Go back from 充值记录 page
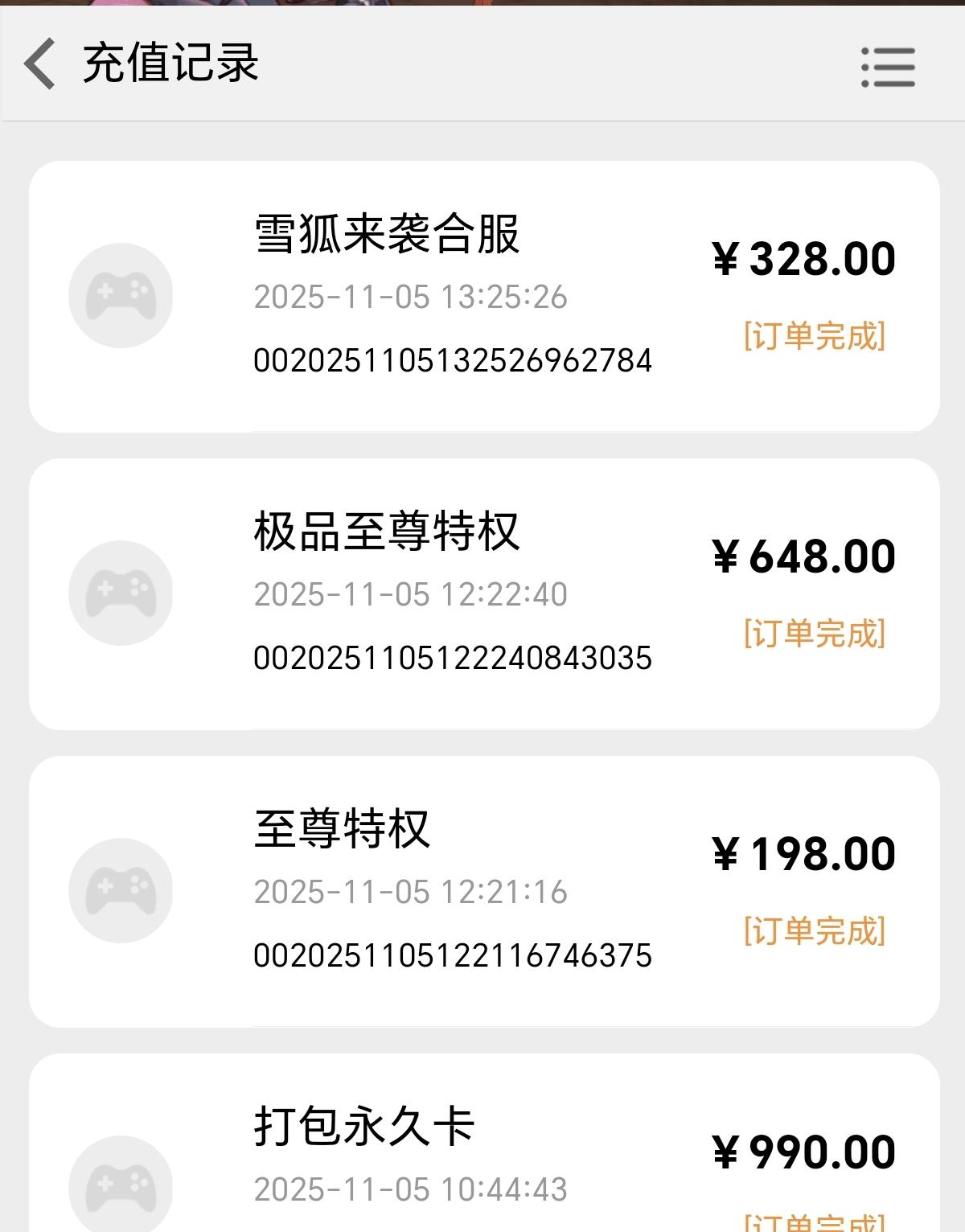This screenshot has width=965, height=1232. pos(40,64)
